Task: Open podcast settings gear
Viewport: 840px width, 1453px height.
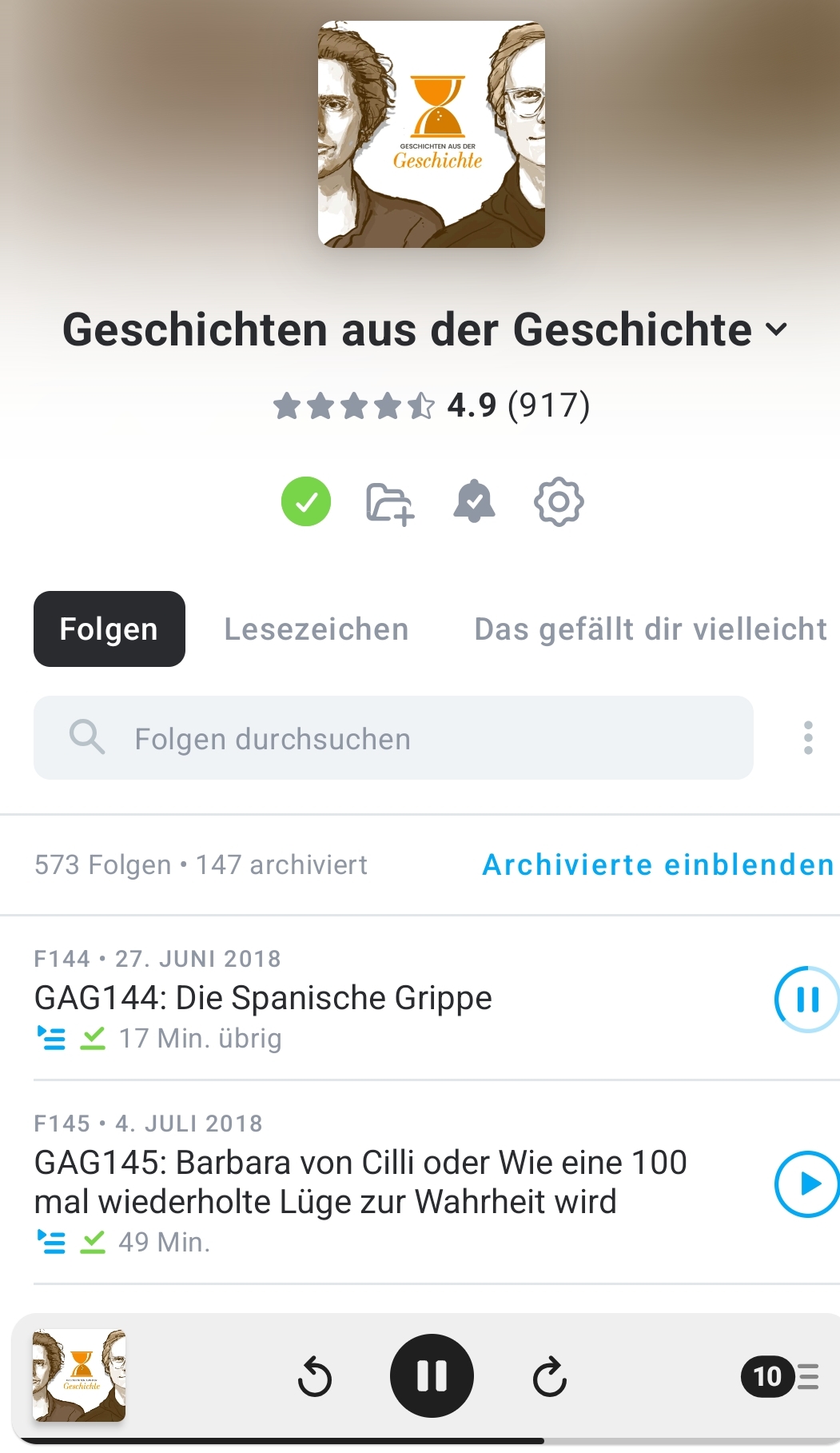Action: pos(559,501)
